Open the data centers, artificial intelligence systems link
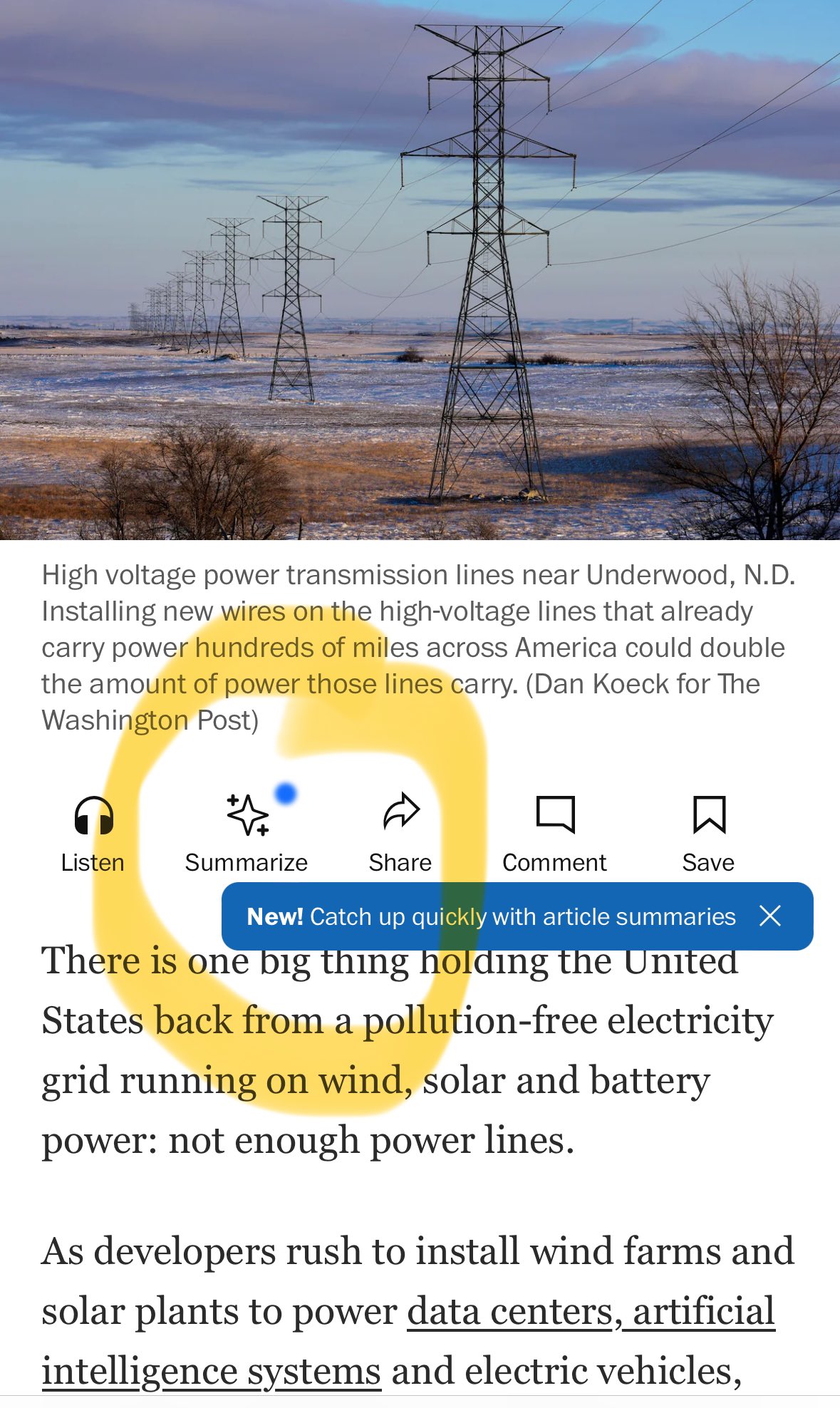Screen dimensions: 840x1408 coord(408,1341)
